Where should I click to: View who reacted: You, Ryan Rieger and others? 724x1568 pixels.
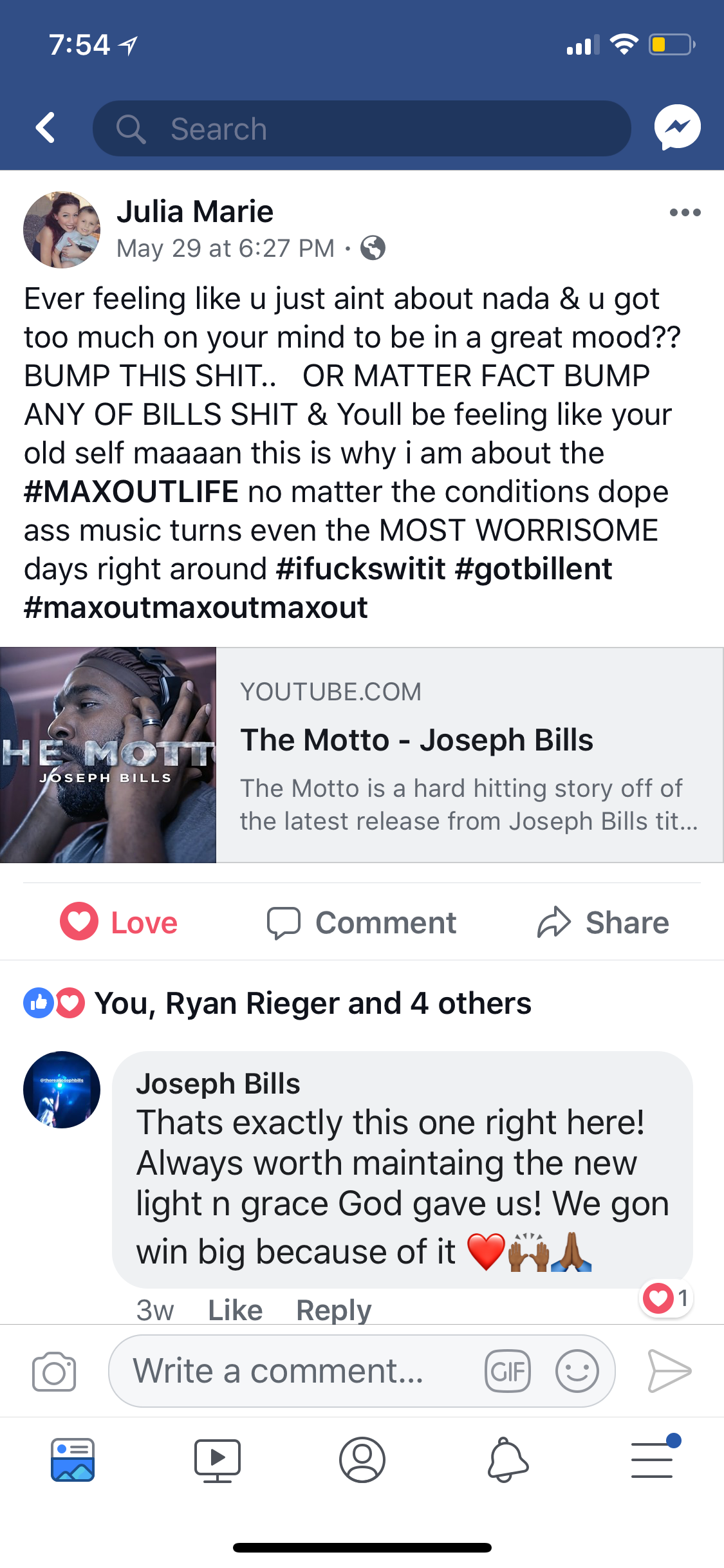[x=312, y=1003]
